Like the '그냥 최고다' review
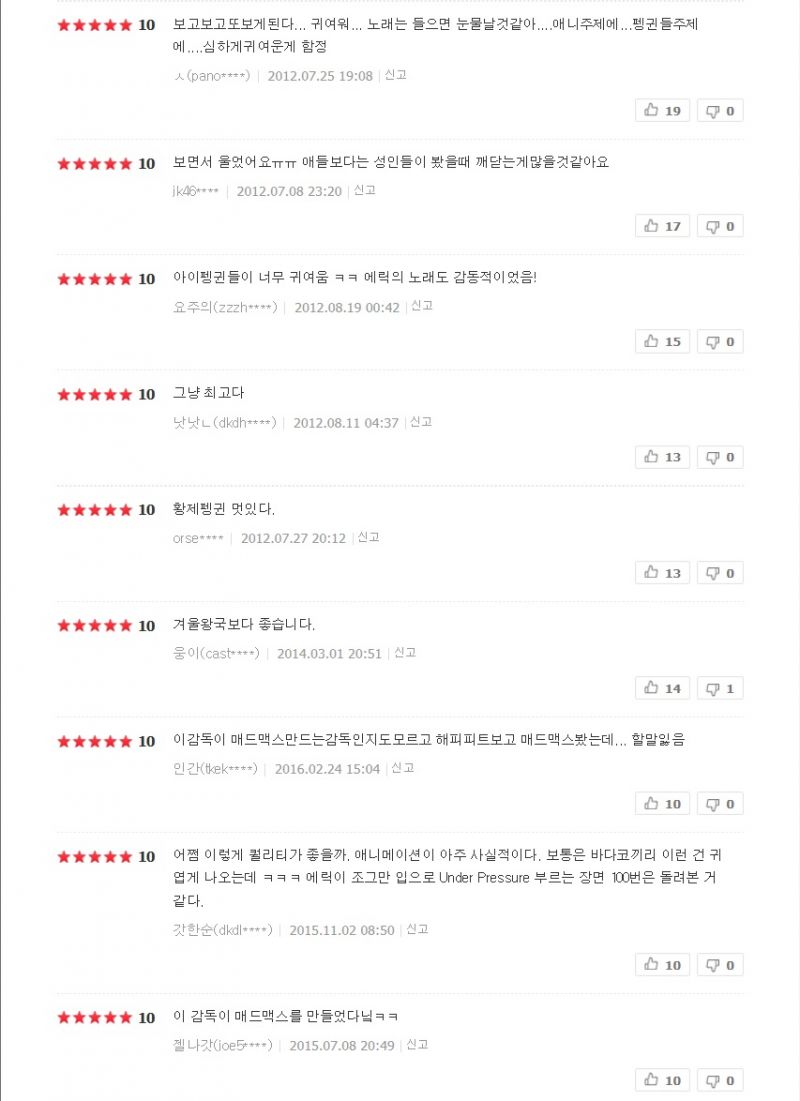Image resolution: width=800 pixels, height=1101 pixels. 662,457
